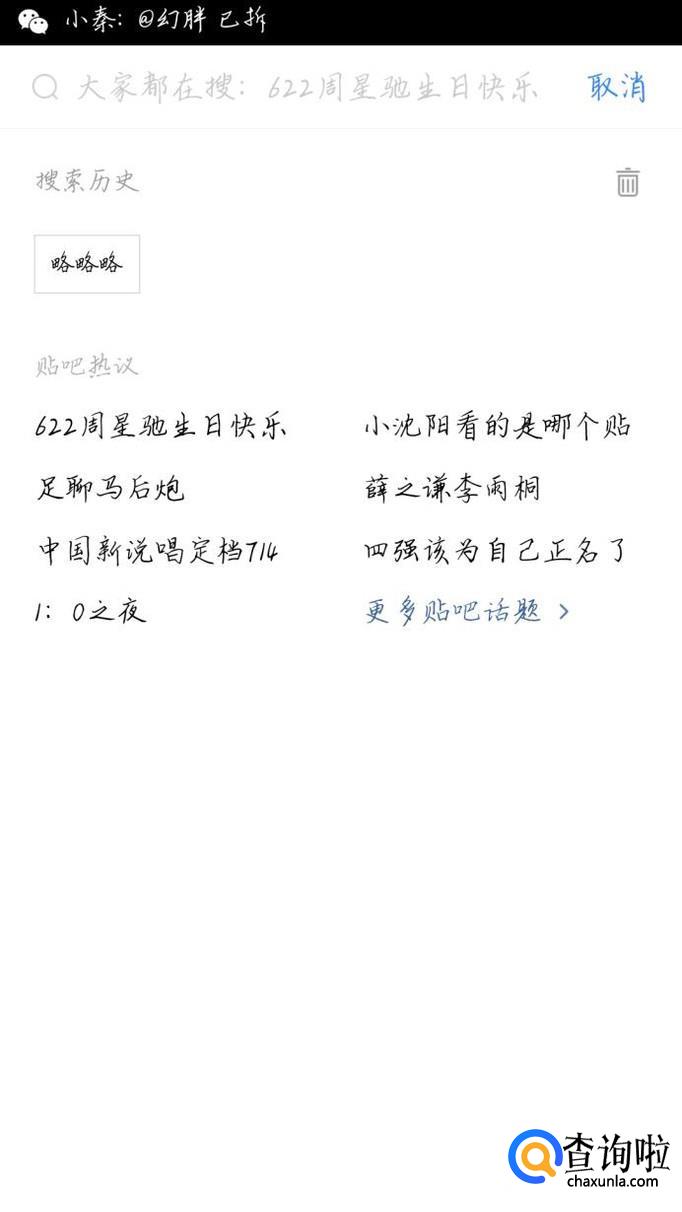Open the 薛之谦李雨桐 topic
Viewport: 682px width, 1212px height.
[452, 489]
